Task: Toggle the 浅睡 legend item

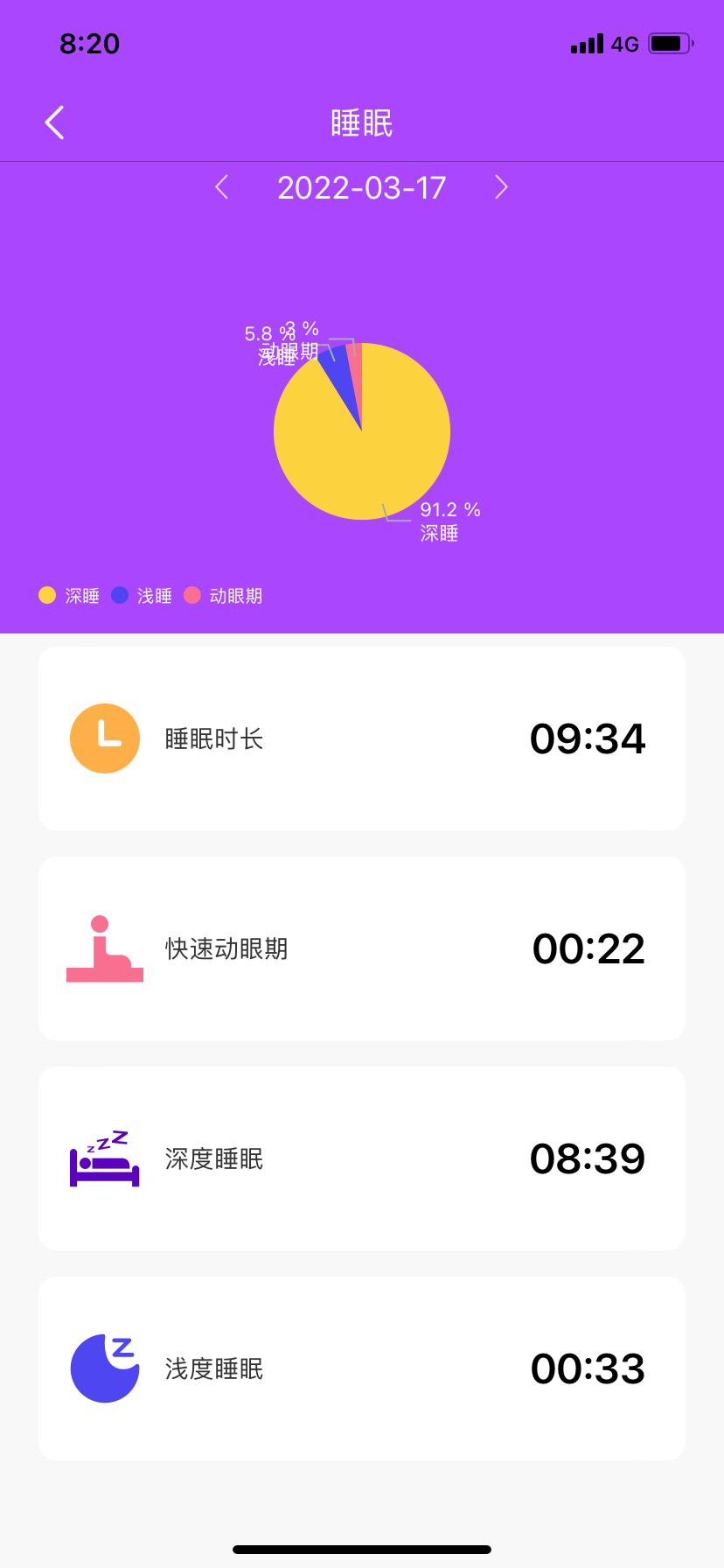Action: tap(142, 596)
